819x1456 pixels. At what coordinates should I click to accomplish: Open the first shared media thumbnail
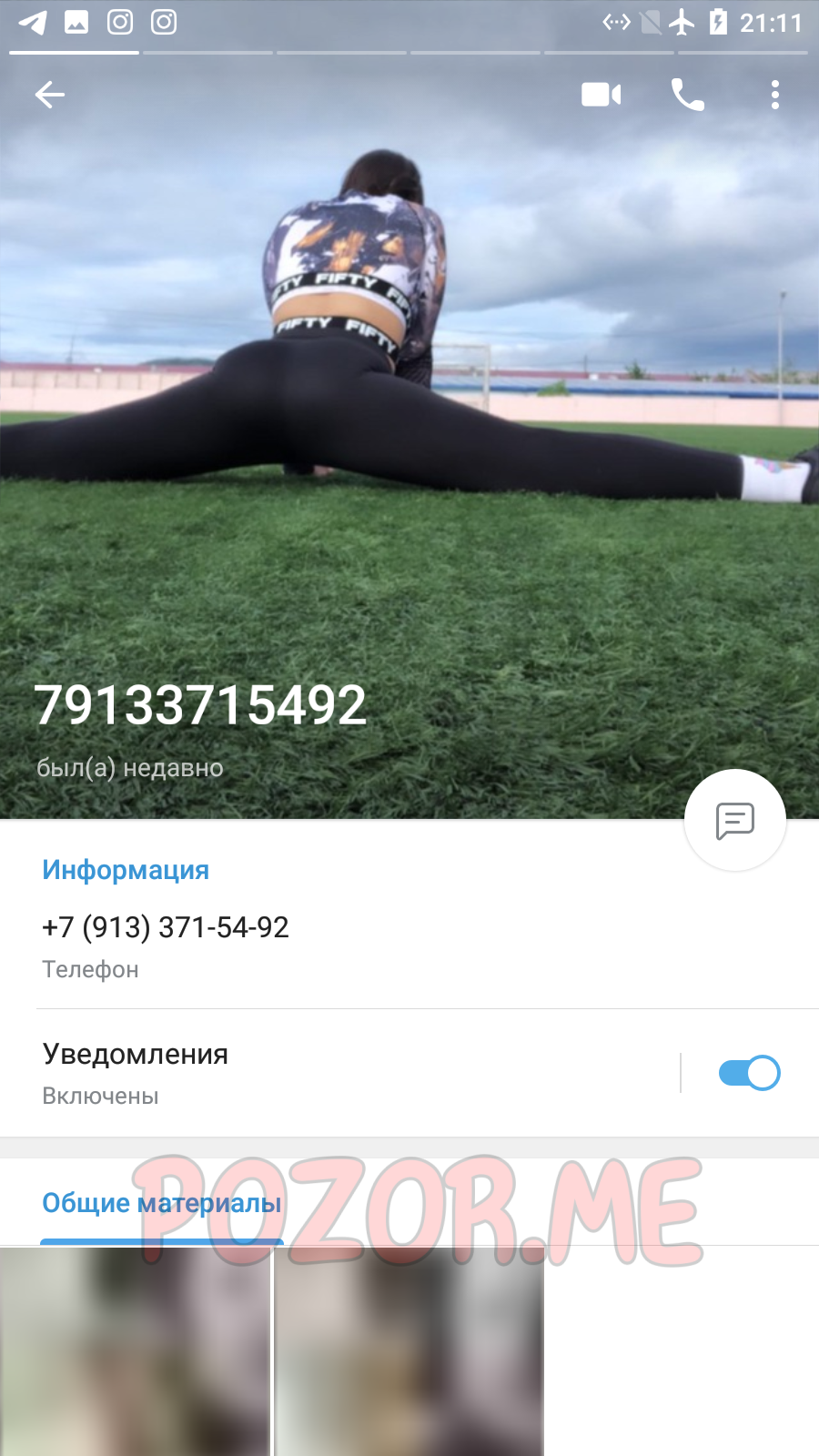coord(136,1351)
